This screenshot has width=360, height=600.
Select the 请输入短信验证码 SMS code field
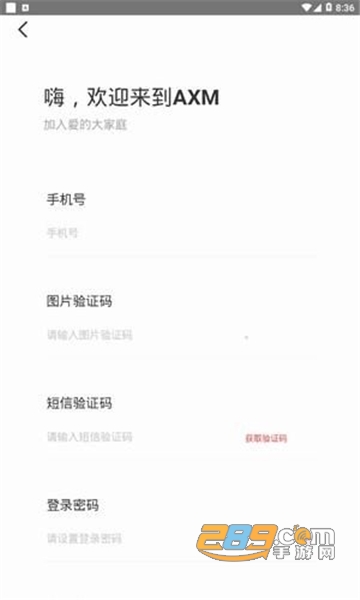tap(142, 437)
